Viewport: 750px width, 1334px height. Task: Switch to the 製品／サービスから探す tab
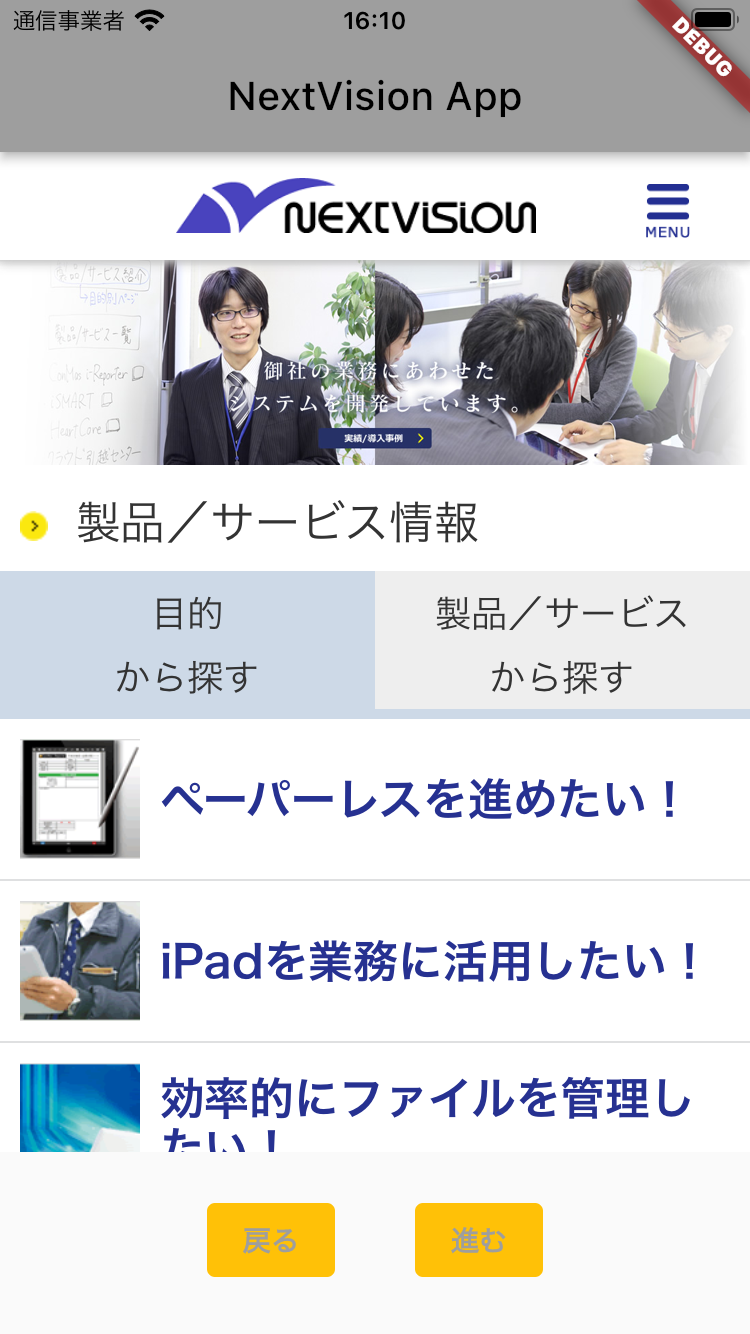(562, 643)
